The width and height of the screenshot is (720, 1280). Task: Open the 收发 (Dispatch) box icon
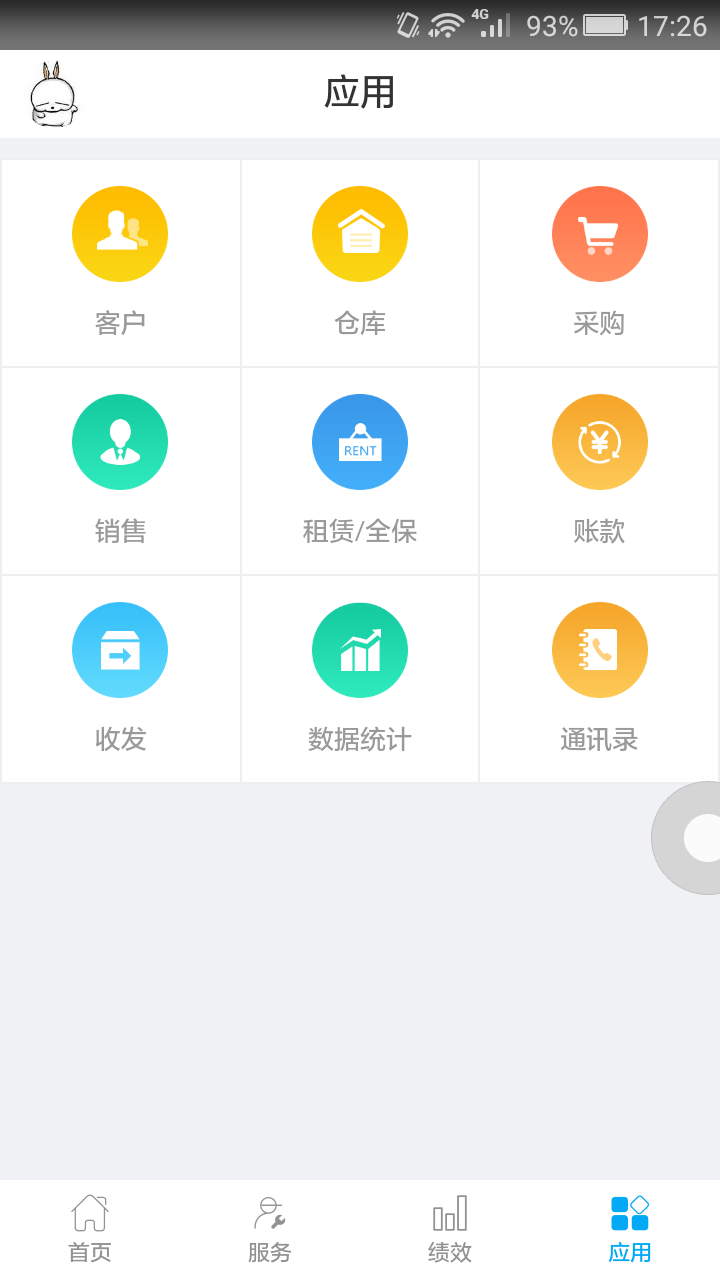120,649
